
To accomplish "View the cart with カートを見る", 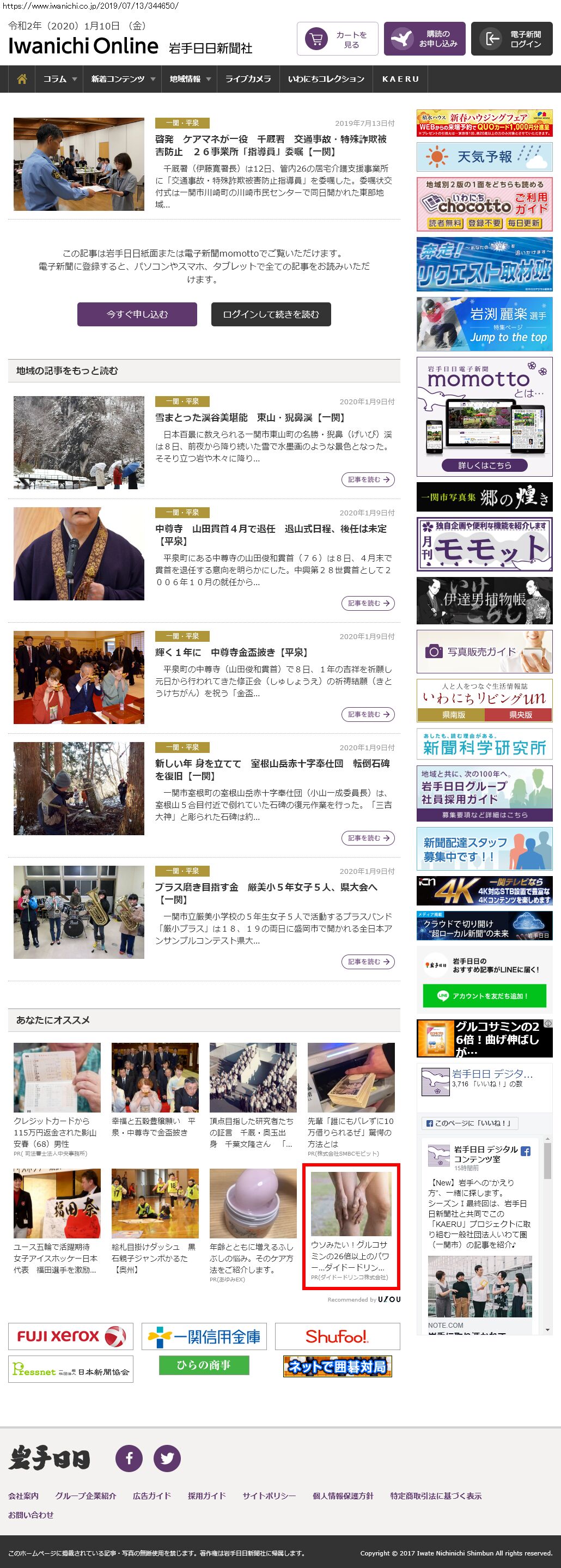I will (338, 39).
